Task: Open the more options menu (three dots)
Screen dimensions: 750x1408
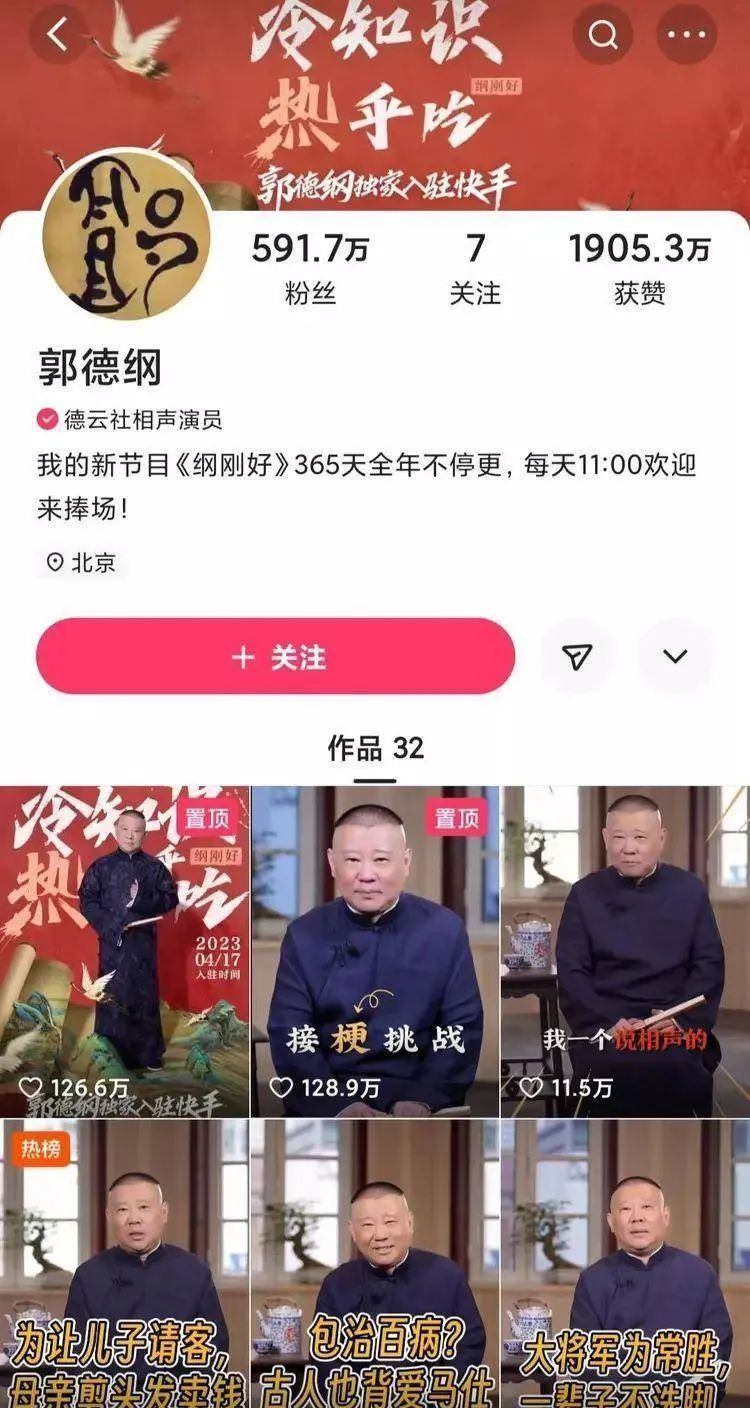Action: coord(684,34)
